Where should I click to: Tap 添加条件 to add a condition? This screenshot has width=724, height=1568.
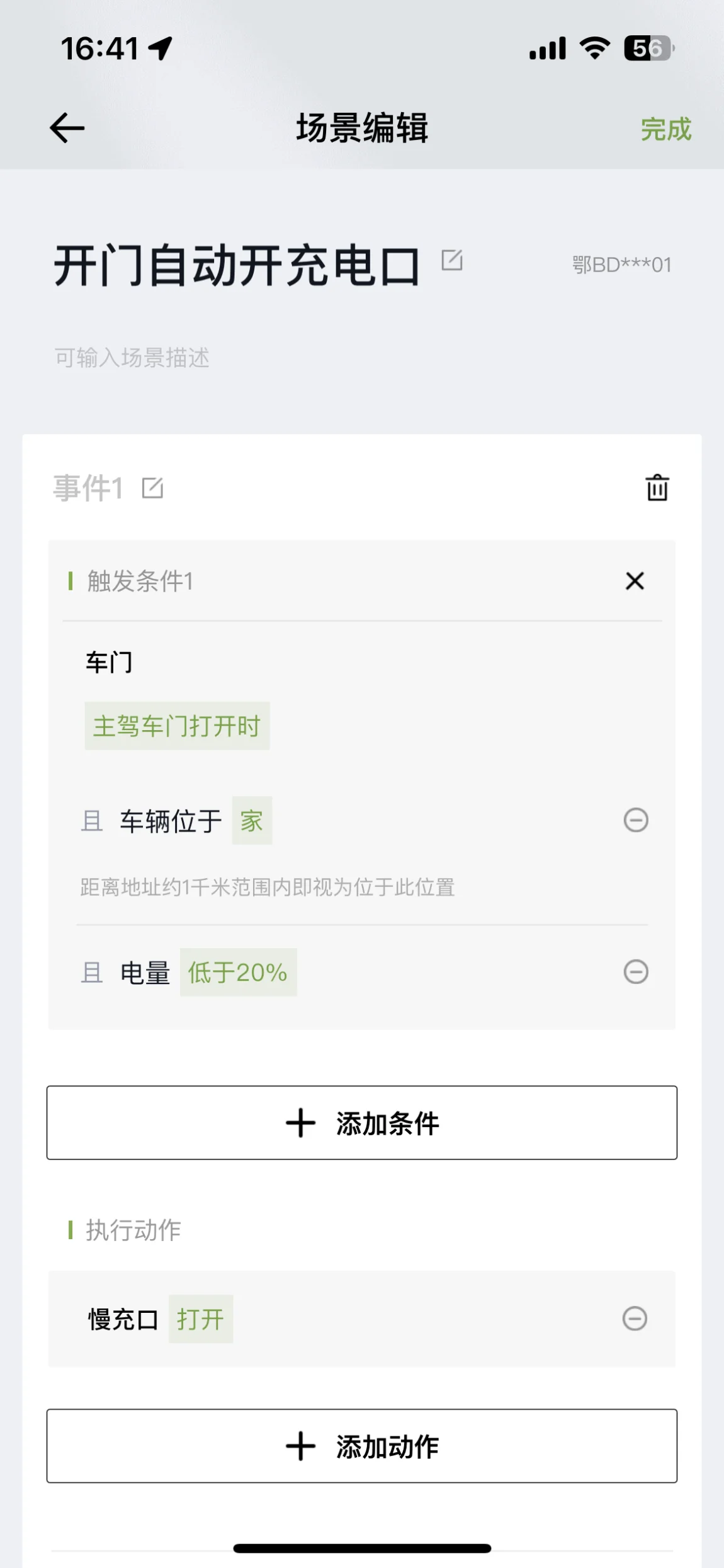point(362,1123)
